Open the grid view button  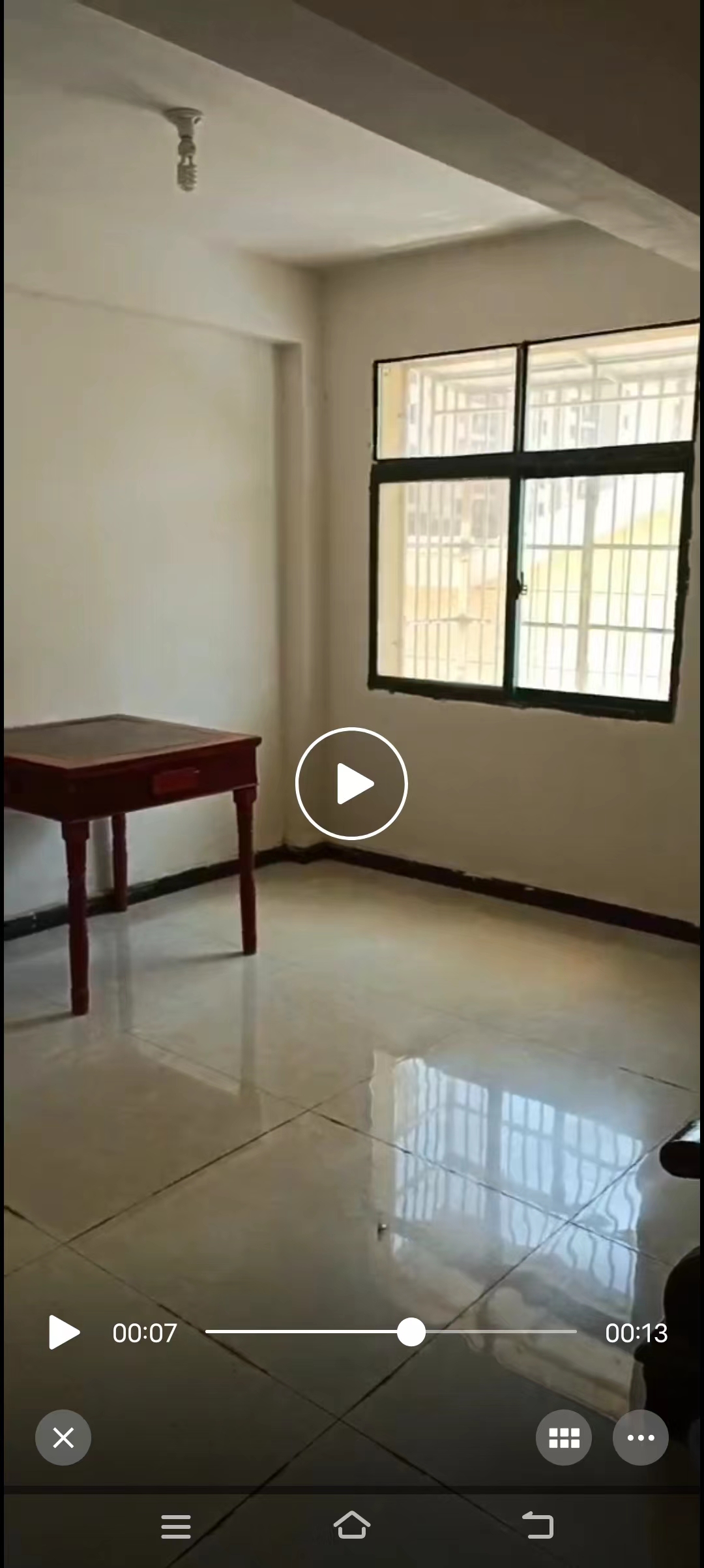[564, 1438]
